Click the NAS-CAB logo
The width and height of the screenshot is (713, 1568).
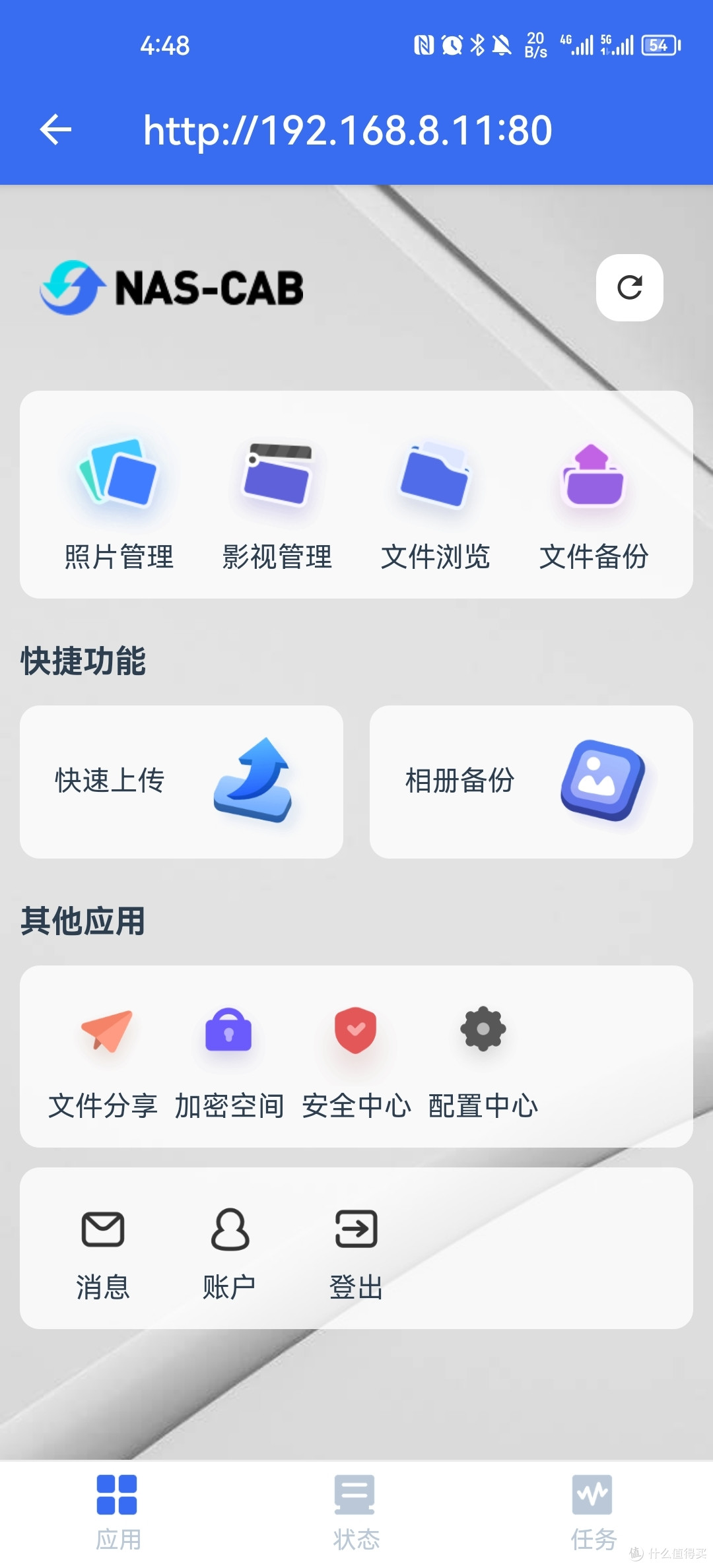click(172, 286)
